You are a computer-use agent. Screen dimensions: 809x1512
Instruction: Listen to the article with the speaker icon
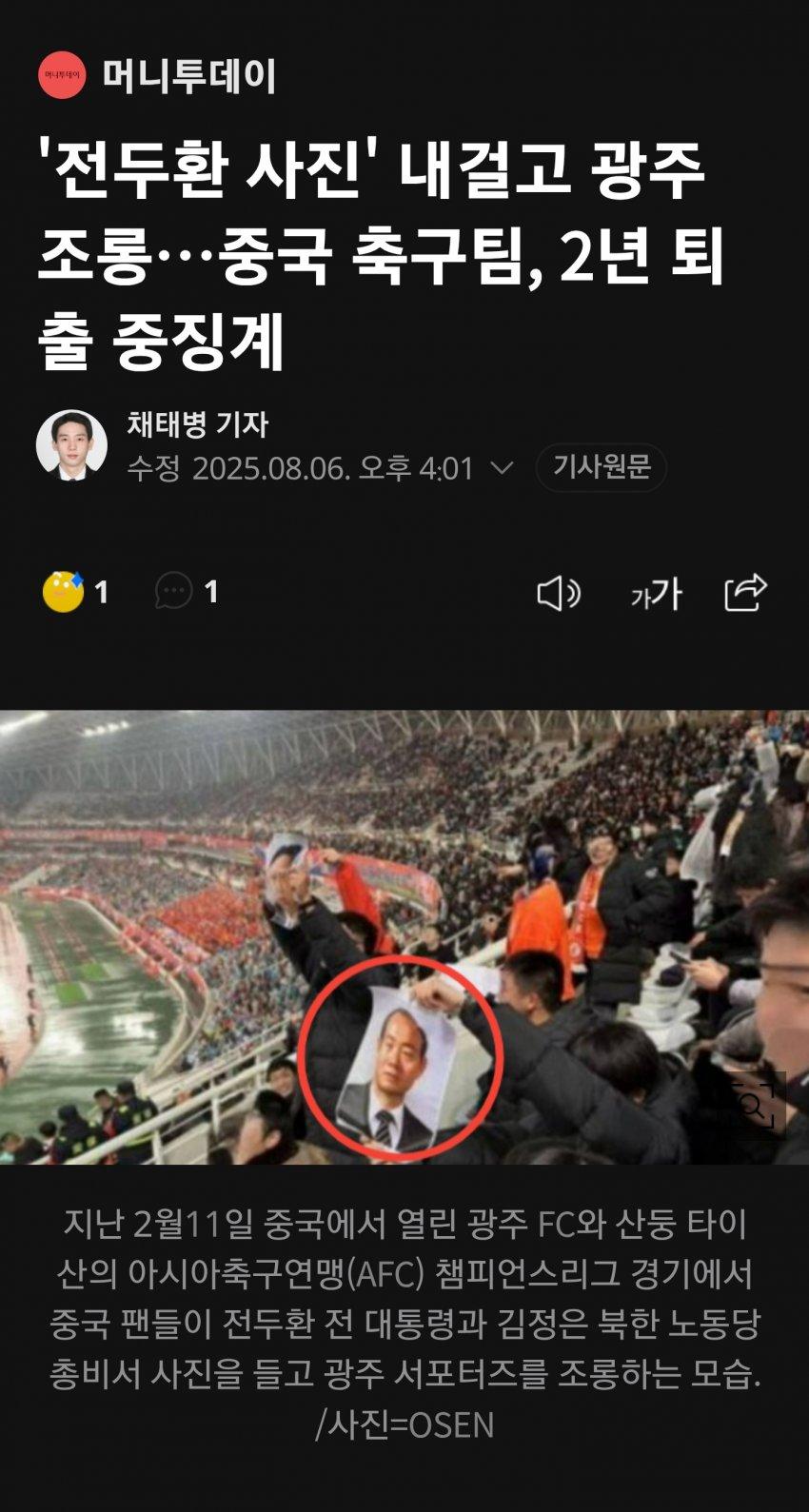[559, 593]
